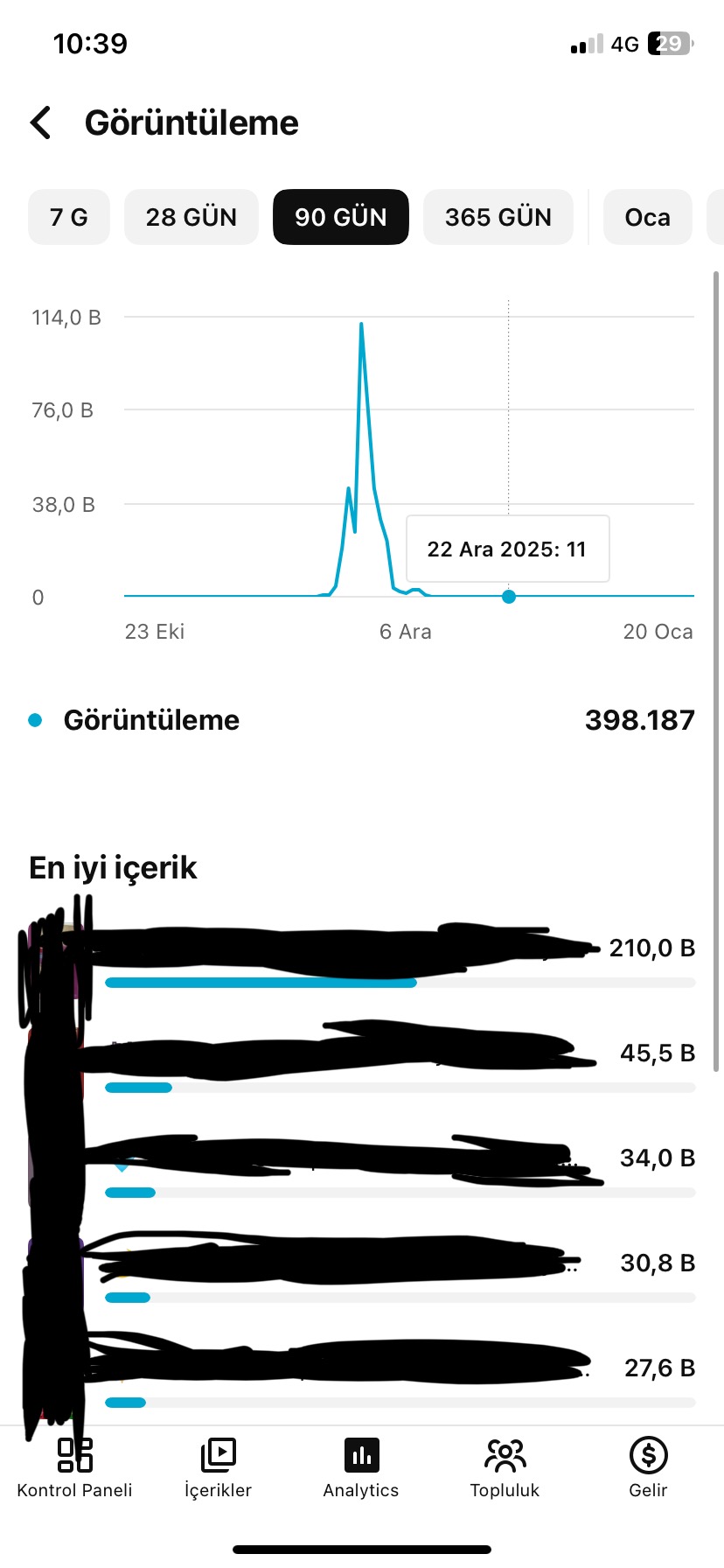The image size is (724, 1568).
Task: Tap the 22 Ara data point on chart
Action: 509,597
